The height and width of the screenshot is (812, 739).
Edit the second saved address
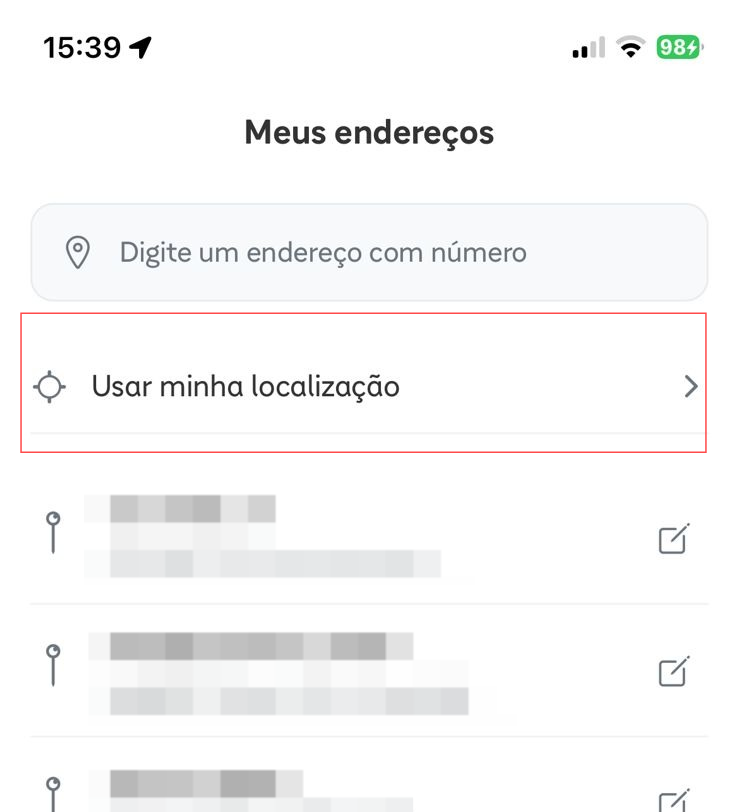[673, 671]
